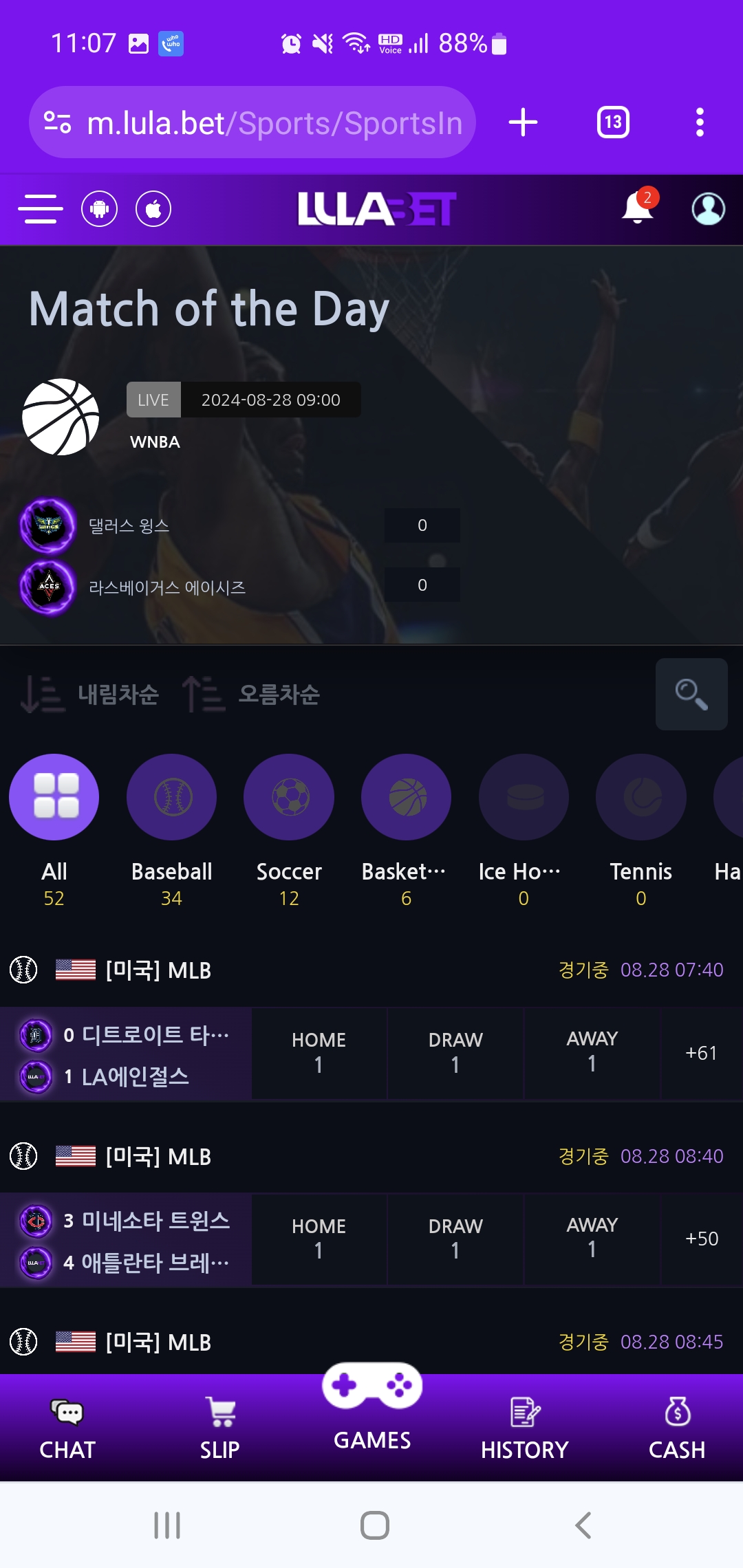The height and width of the screenshot is (1568, 743).
Task: Open the search magnifier button
Action: click(x=691, y=694)
